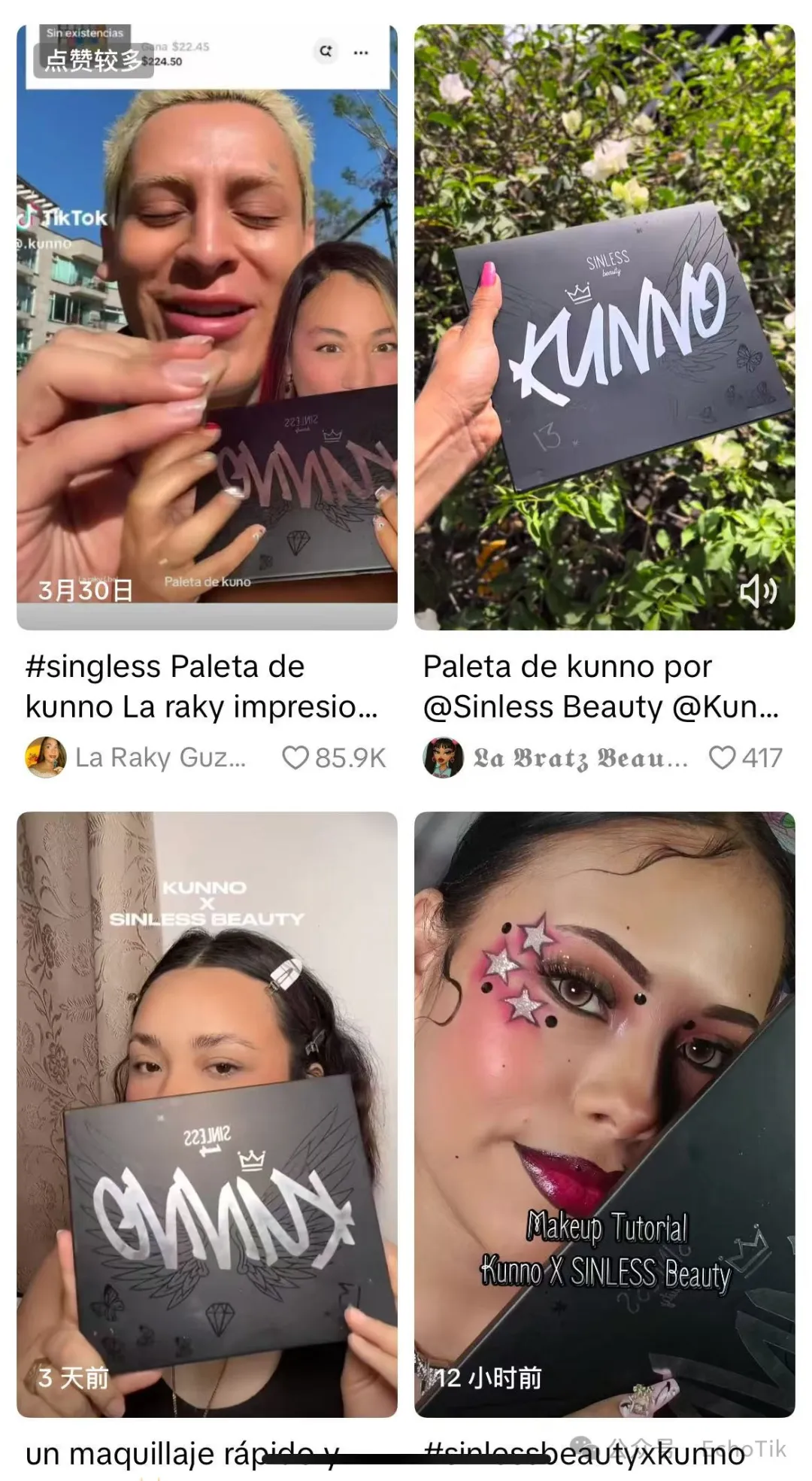Open the Makeup Tutorial Kunno video
The height and width of the screenshot is (1481, 812).
pyautogui.click(x=604, y=1113)
